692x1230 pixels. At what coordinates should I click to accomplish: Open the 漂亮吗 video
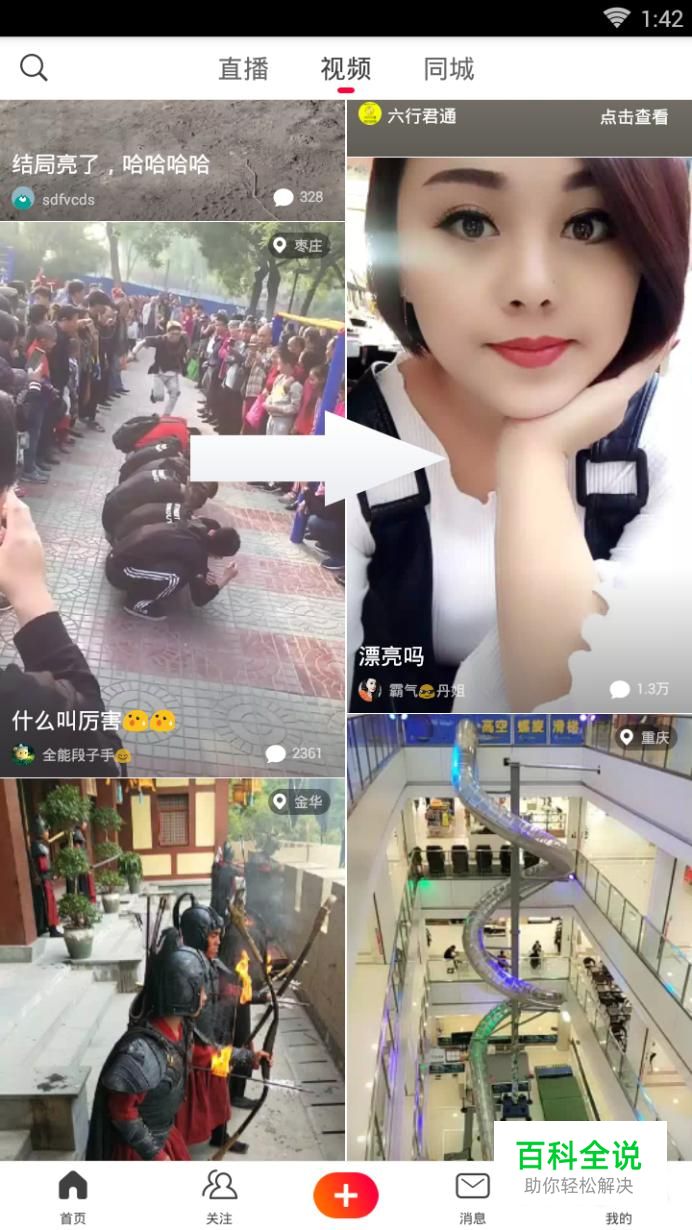[519, 434]
